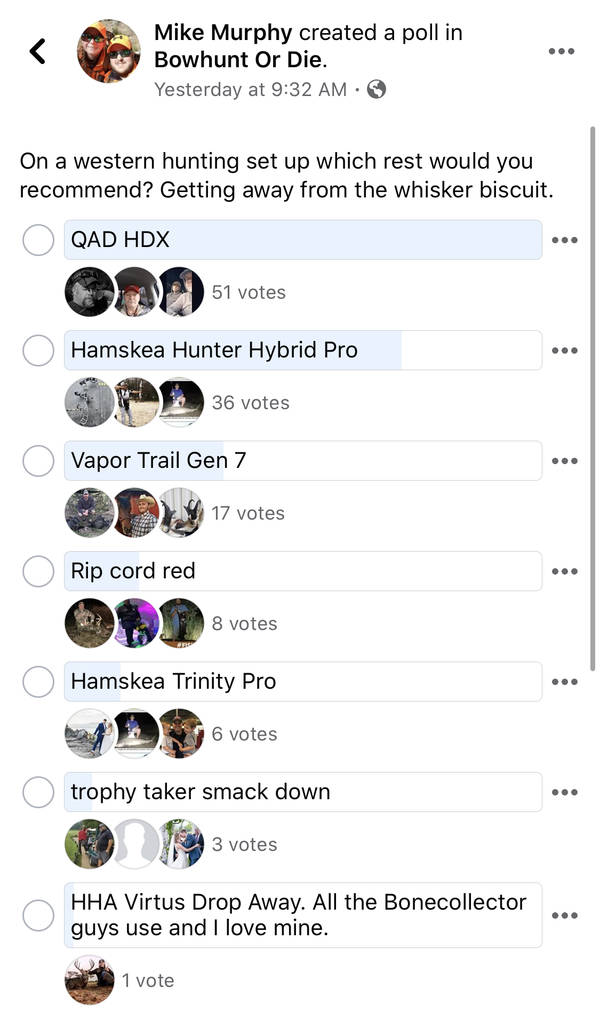The width and height of the screenshot is (600, 1011).
Task: Vote for trophy taker smack down
Action: [x=38, y=792]
